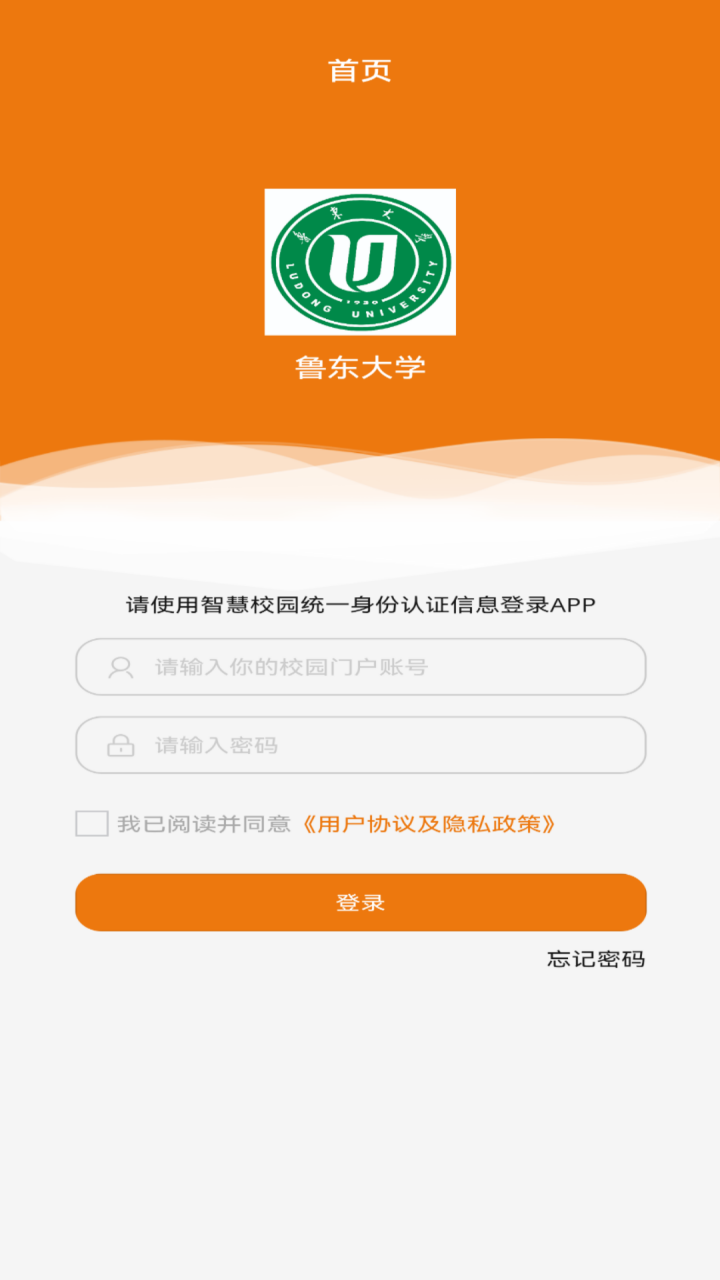This screenshot has height=1280, width=720.
Task: Check the agreement checkbox
Action: (92, 824)
